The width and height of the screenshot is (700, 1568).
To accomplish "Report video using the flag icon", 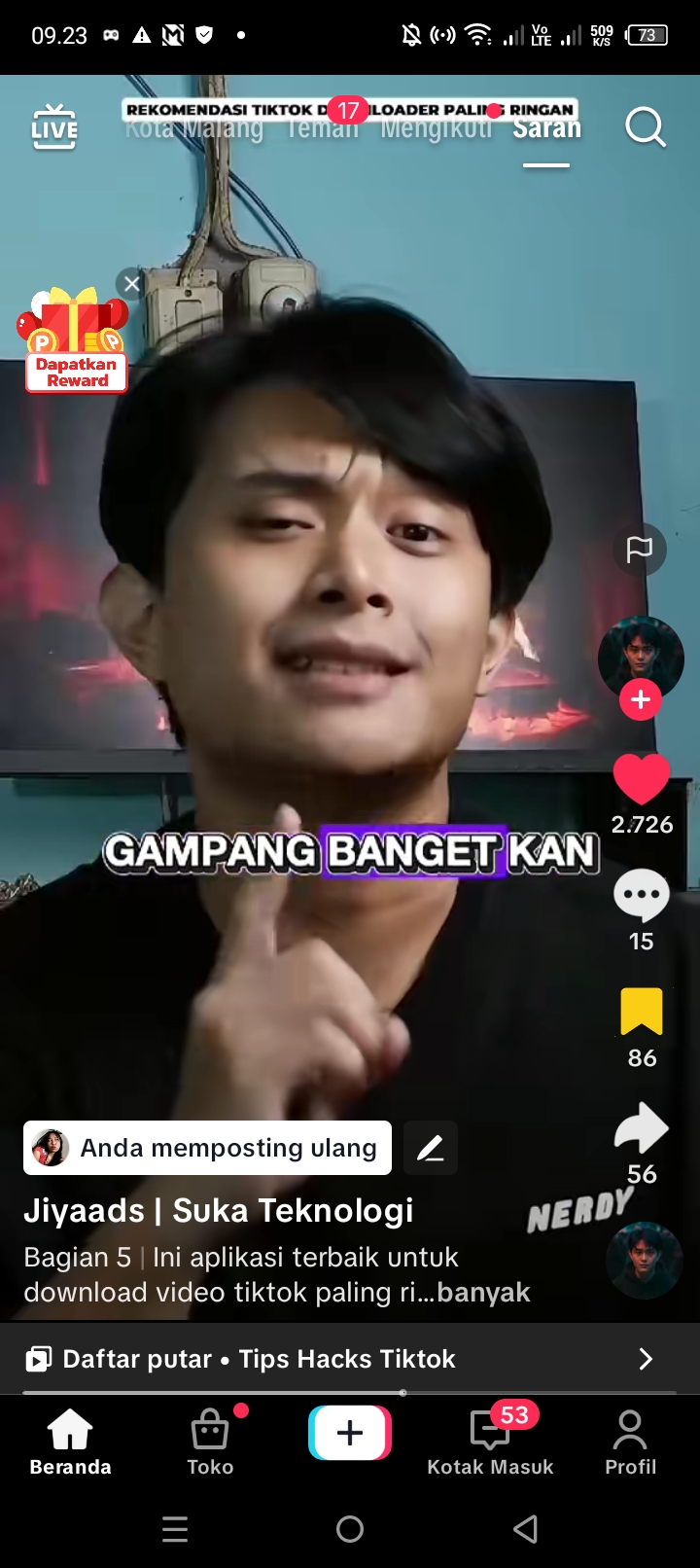I will pos(640,550).
